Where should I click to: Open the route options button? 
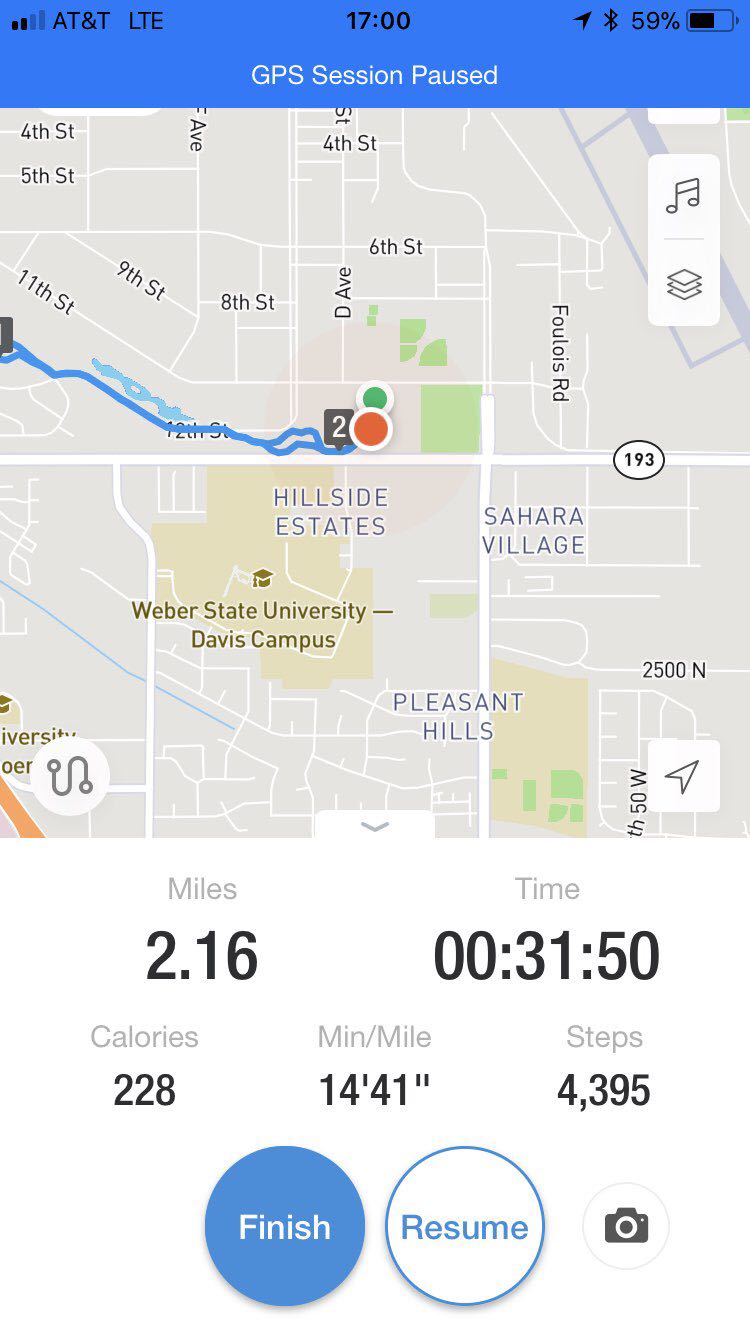(69, 776)
